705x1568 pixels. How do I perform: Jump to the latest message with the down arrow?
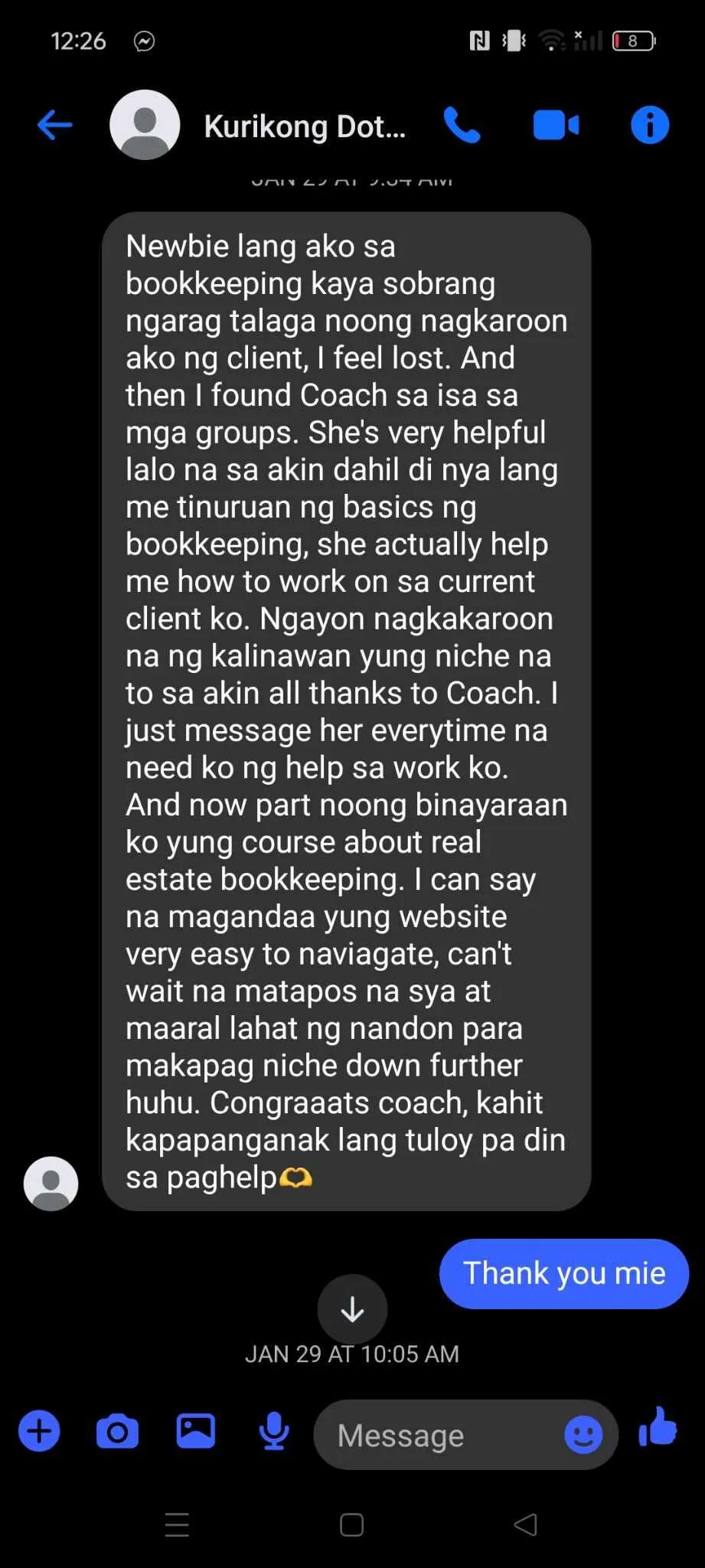pyautogui.click(x=352, y=1310)
